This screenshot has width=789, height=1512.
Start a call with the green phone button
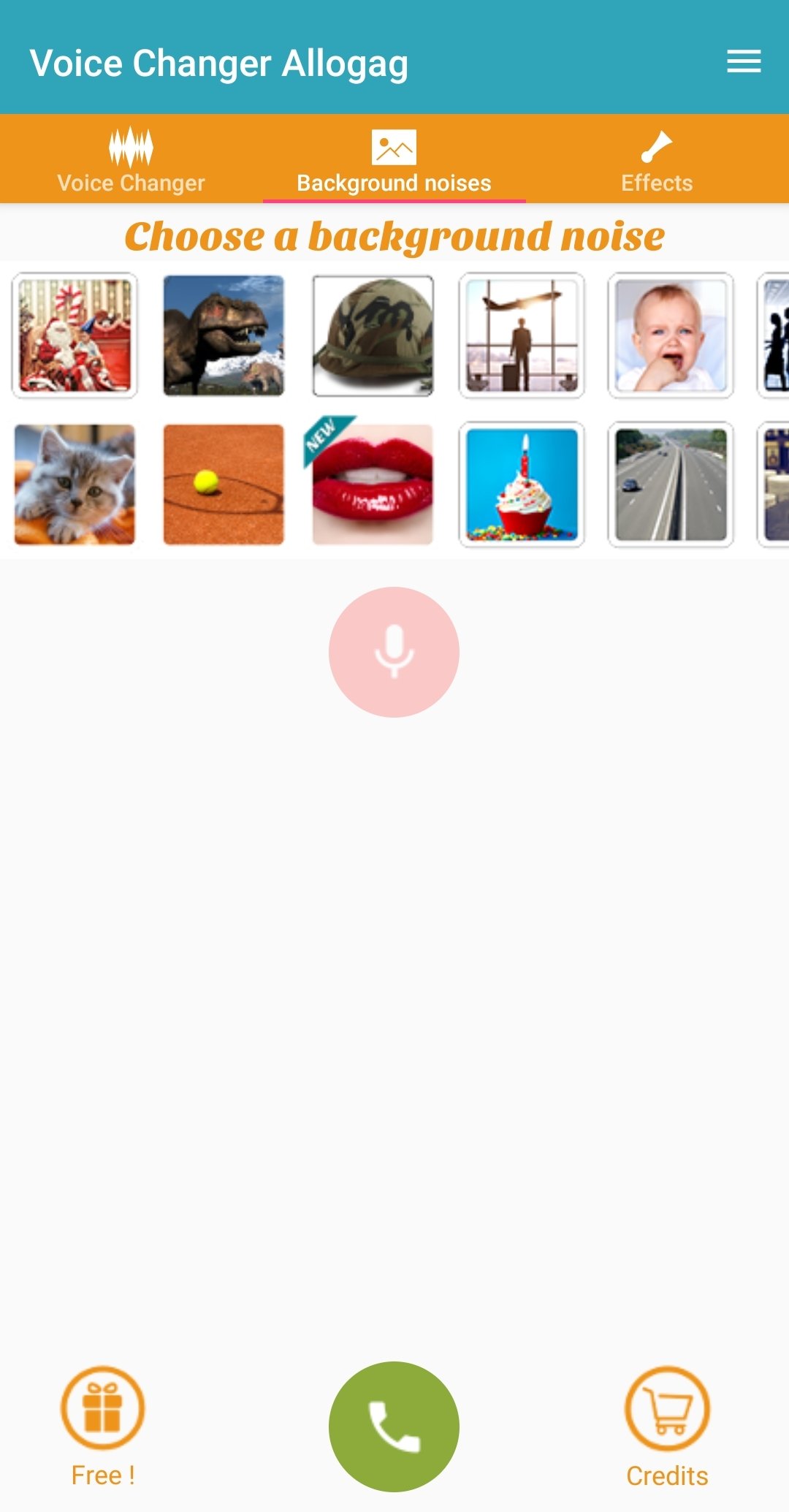(394, 1426)
